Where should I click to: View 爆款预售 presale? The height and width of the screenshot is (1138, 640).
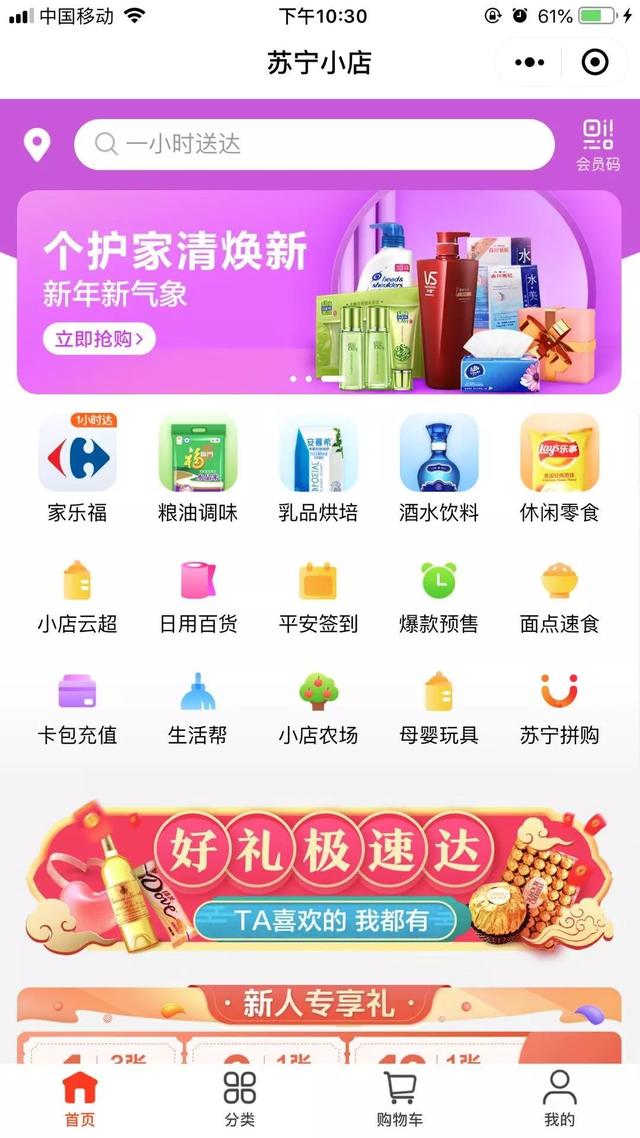(439, 597)
